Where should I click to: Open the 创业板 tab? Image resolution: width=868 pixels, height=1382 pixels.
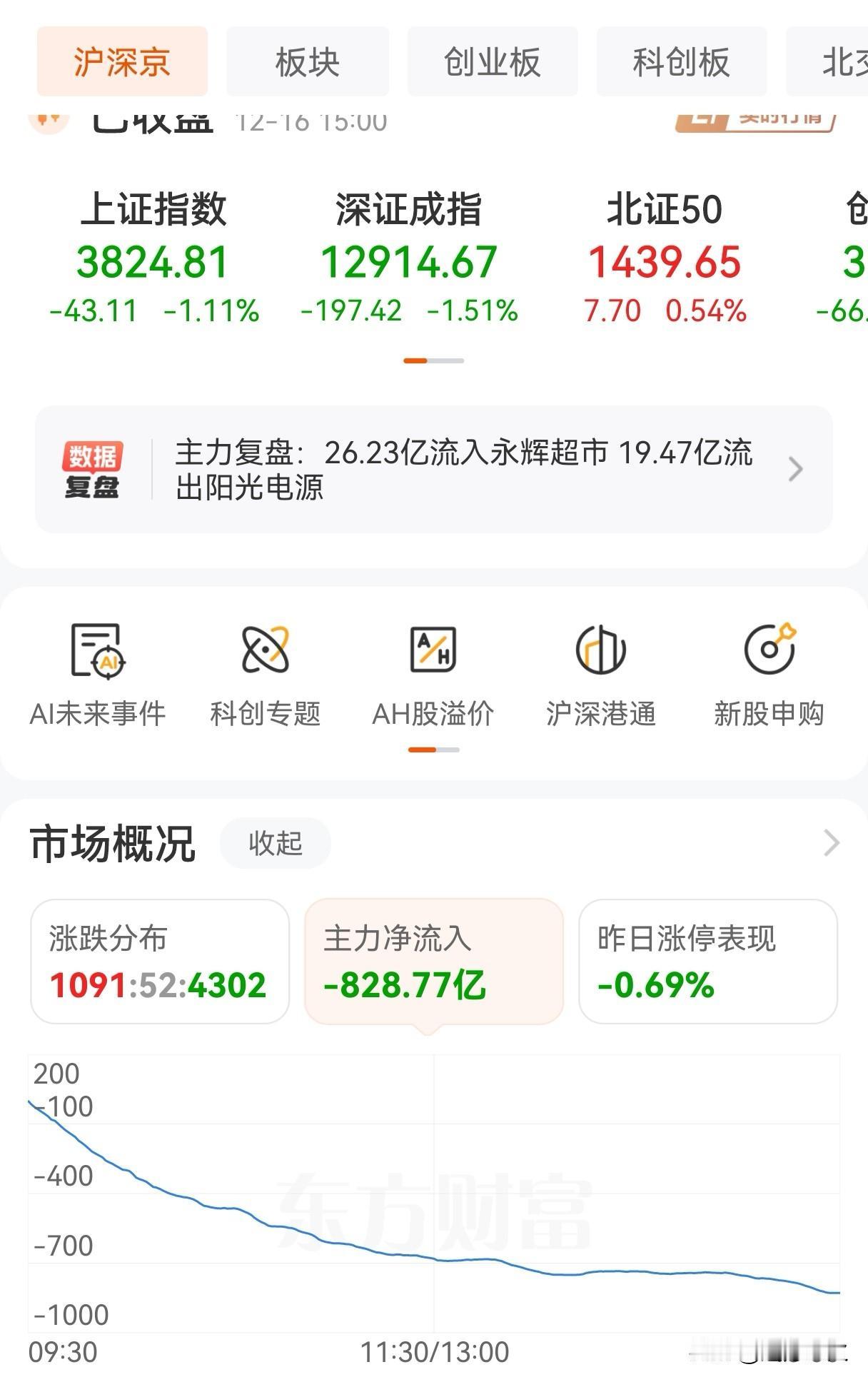point(493,61)
